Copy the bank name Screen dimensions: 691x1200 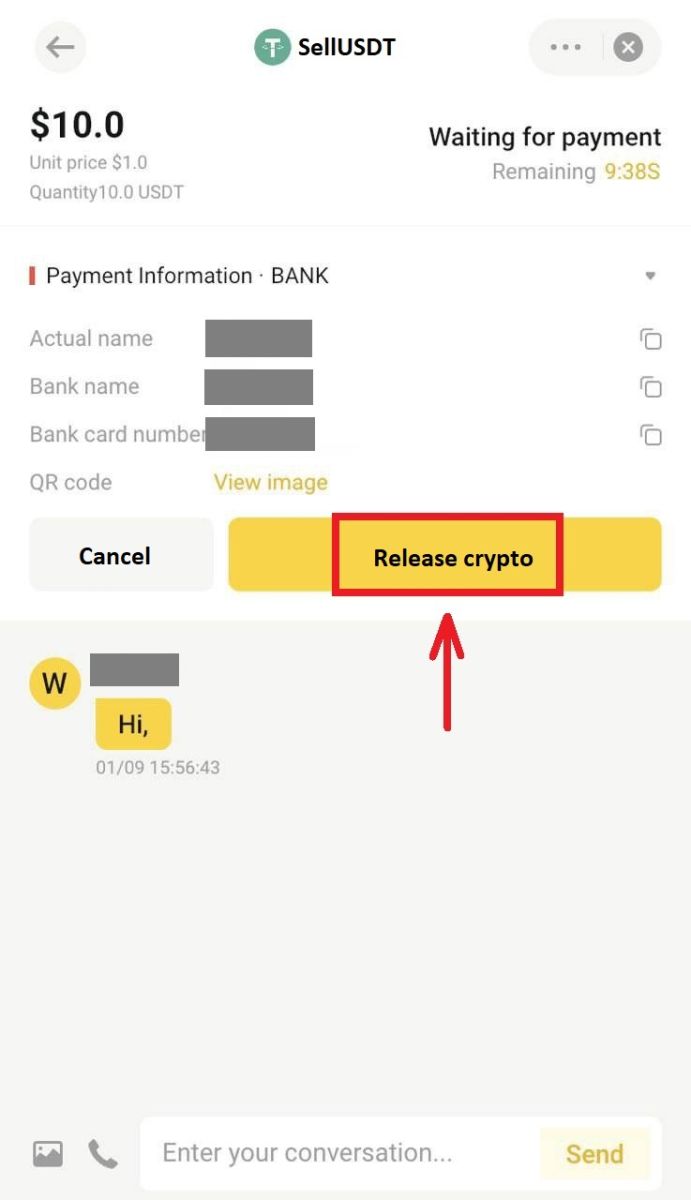pyautogui.click(x=651, y=386)
